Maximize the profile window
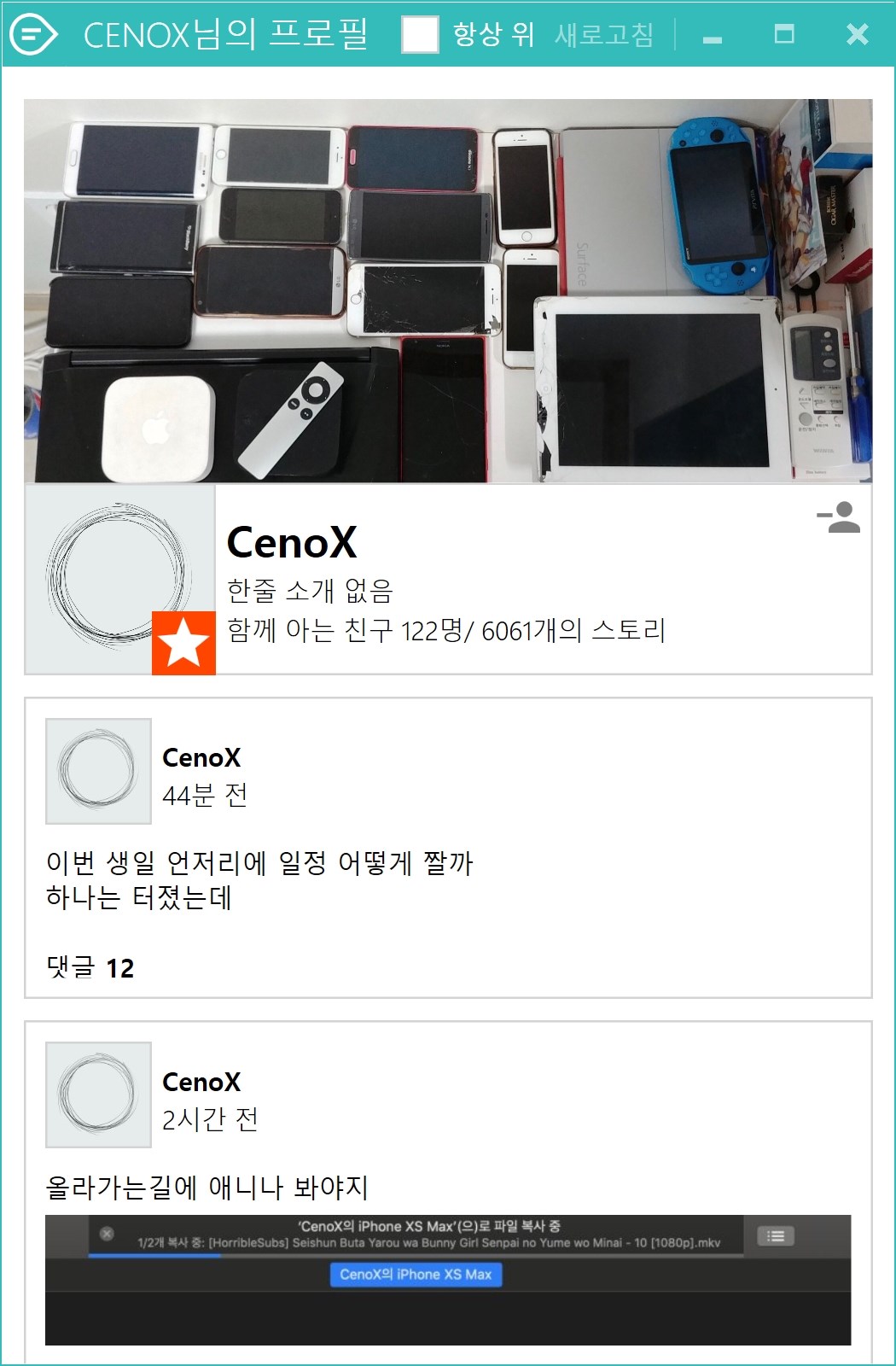 click(783, 34)
